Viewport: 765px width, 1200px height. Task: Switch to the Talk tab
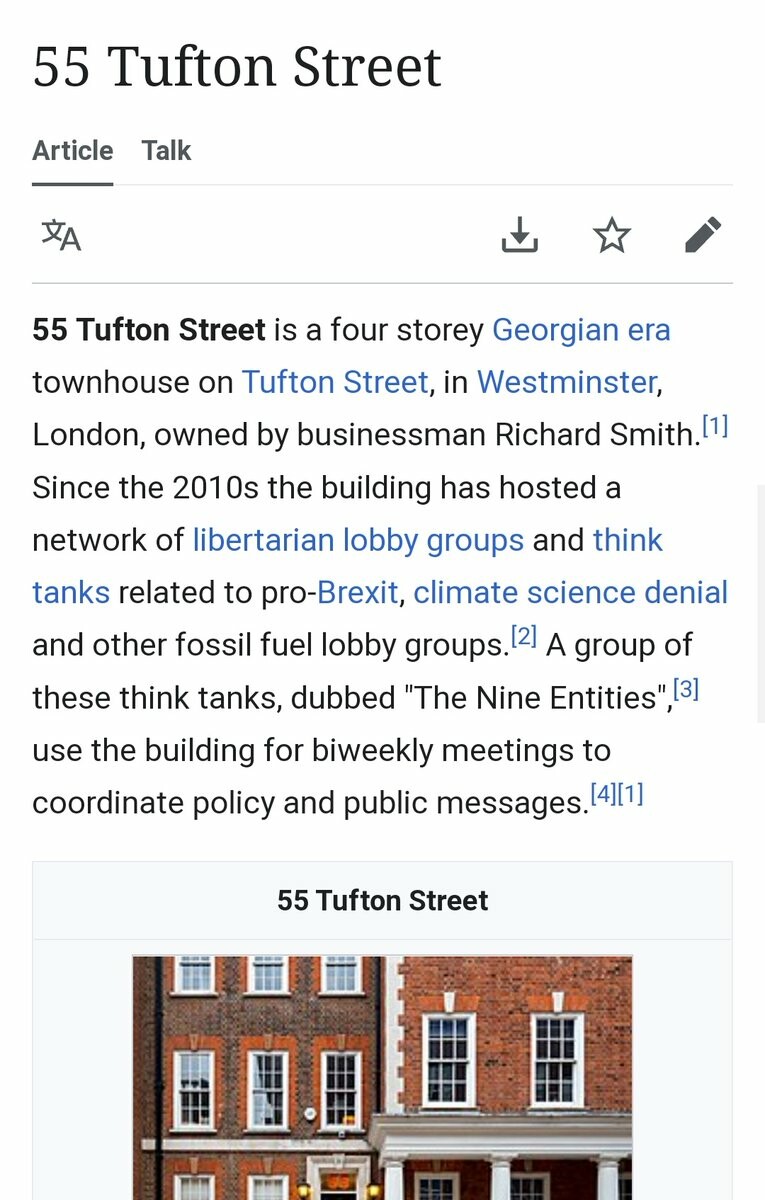166,151
